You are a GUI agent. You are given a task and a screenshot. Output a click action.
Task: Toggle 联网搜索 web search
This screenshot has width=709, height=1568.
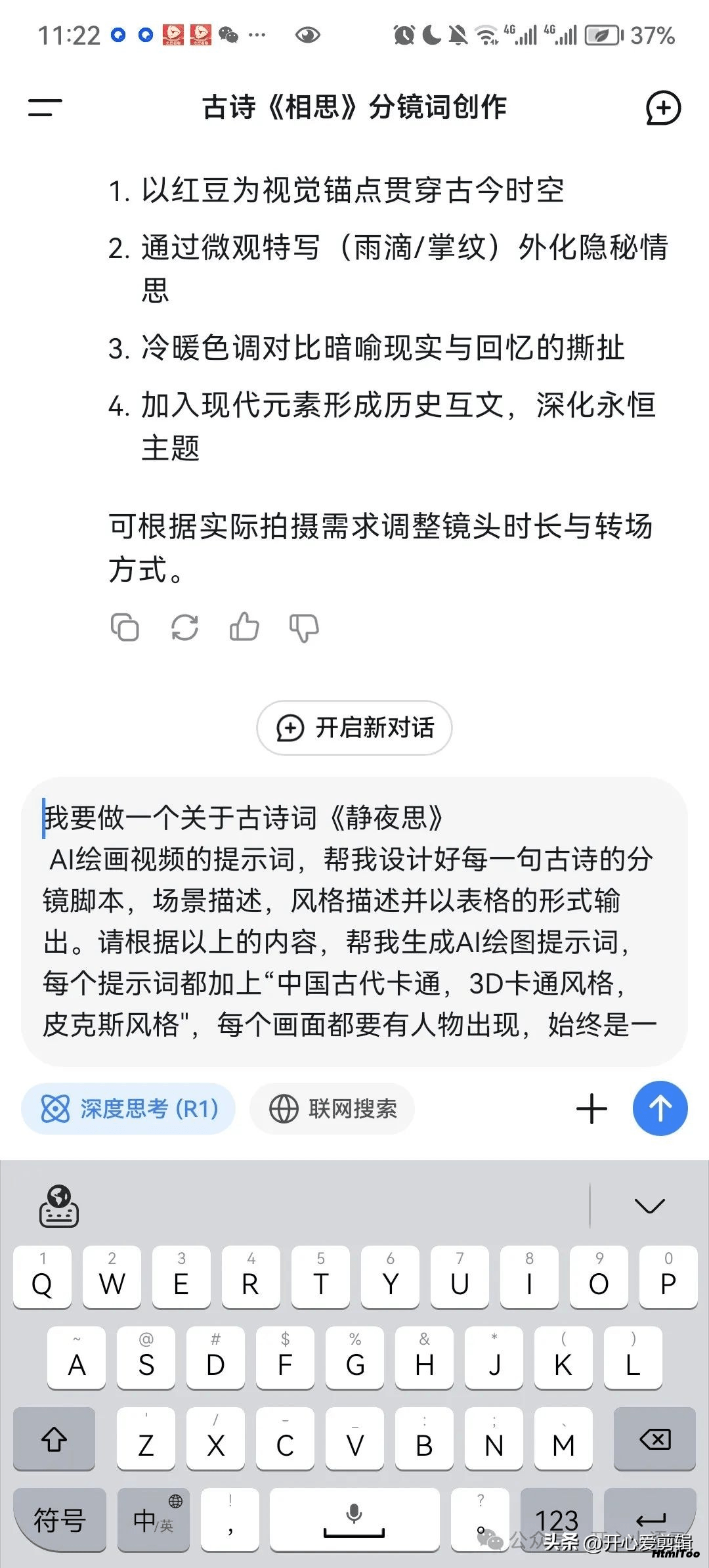[332, 1109]
